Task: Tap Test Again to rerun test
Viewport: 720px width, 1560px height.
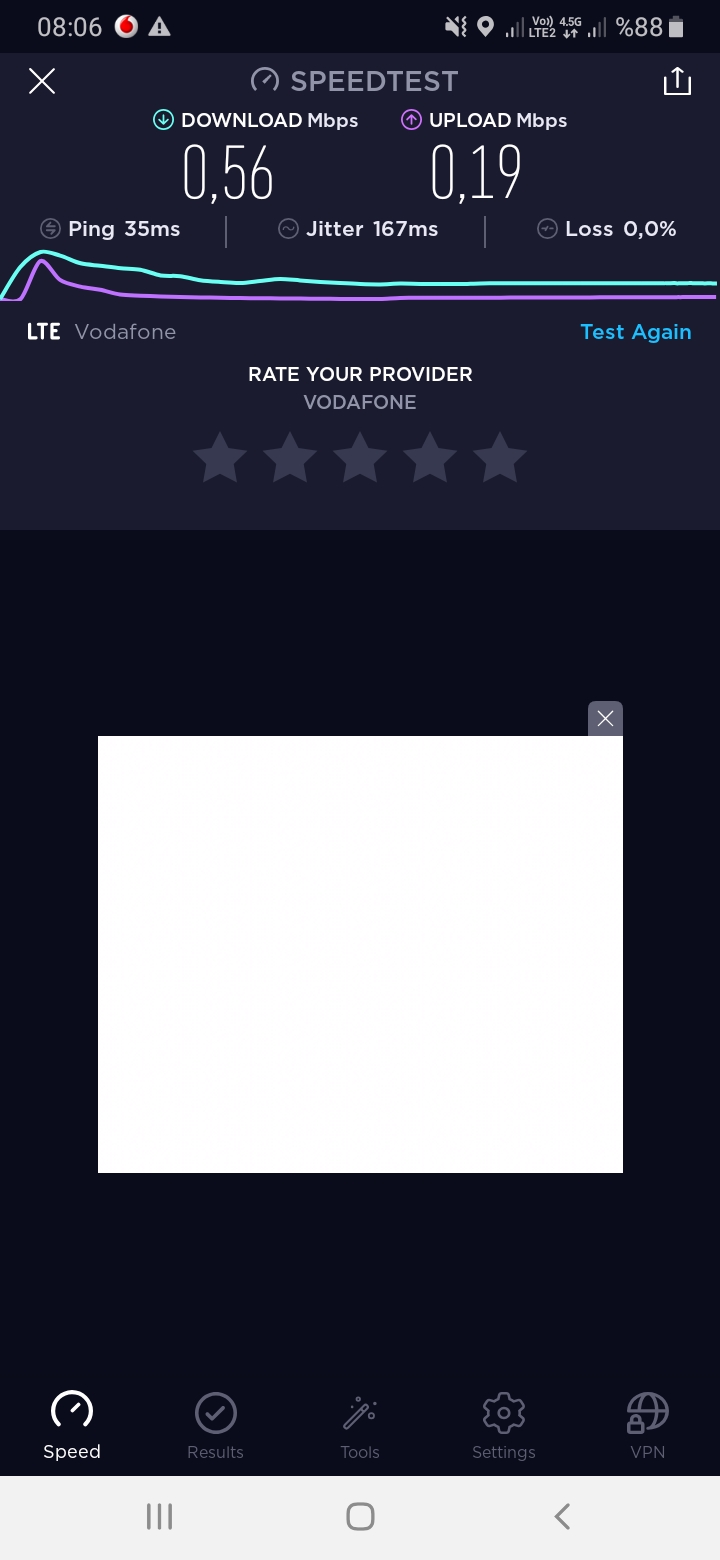Action: 636,332
